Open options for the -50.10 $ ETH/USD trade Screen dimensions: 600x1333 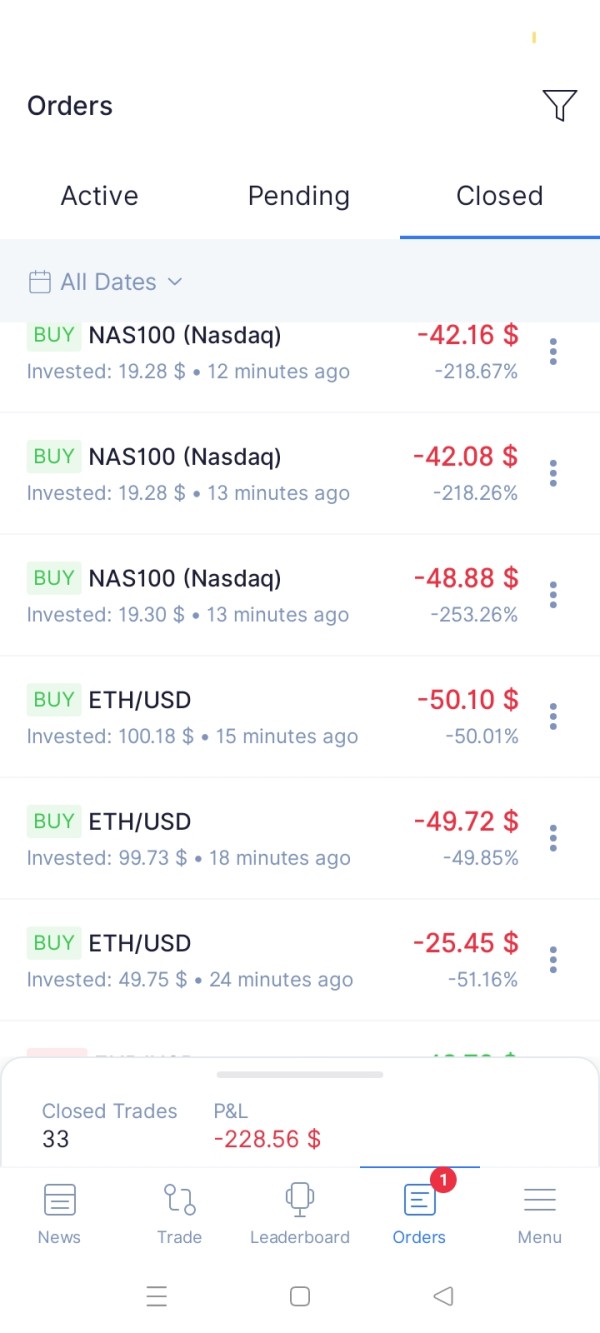point(553,716)
